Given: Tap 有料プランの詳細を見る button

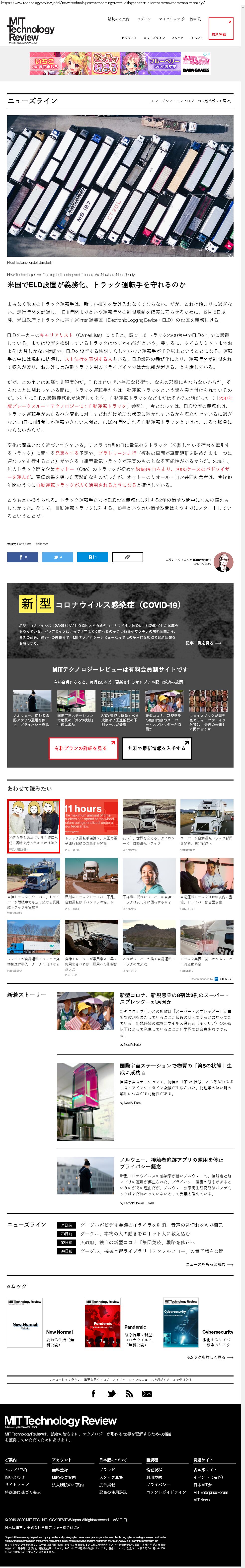Looking at the screenshot, I should click(83, 748).
